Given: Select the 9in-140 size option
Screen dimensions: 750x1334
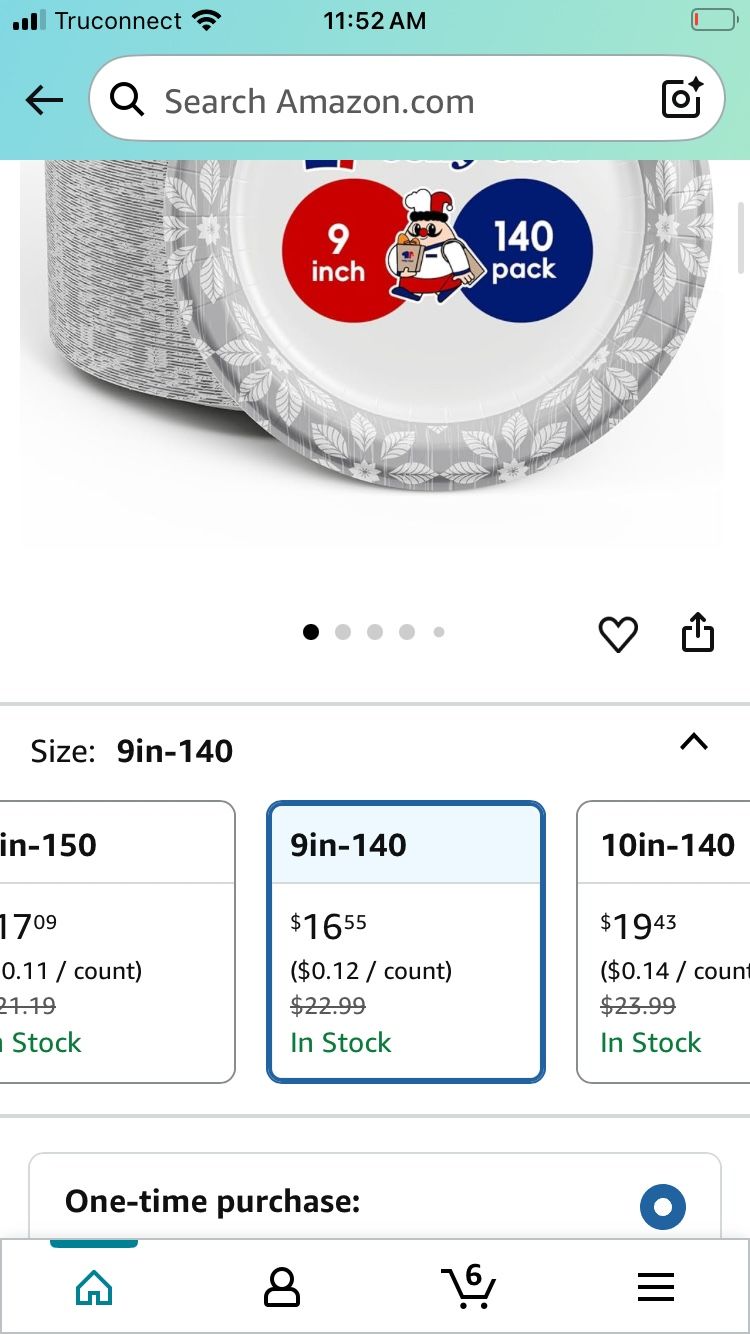Looking at the screenshot, I should [406, 942].
